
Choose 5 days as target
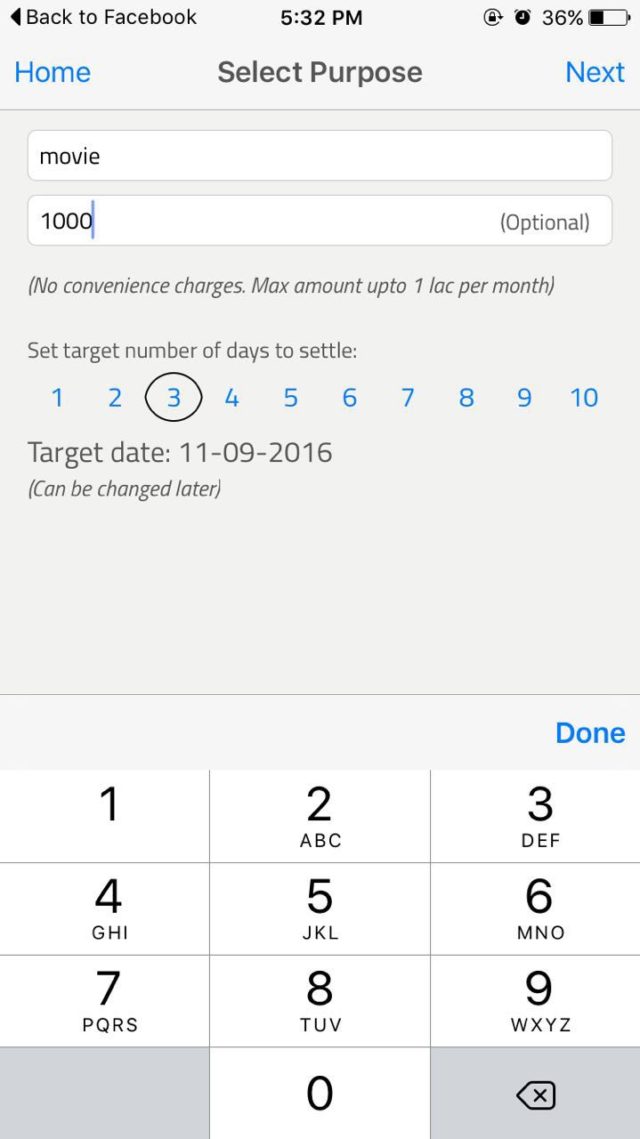[290, 398]
